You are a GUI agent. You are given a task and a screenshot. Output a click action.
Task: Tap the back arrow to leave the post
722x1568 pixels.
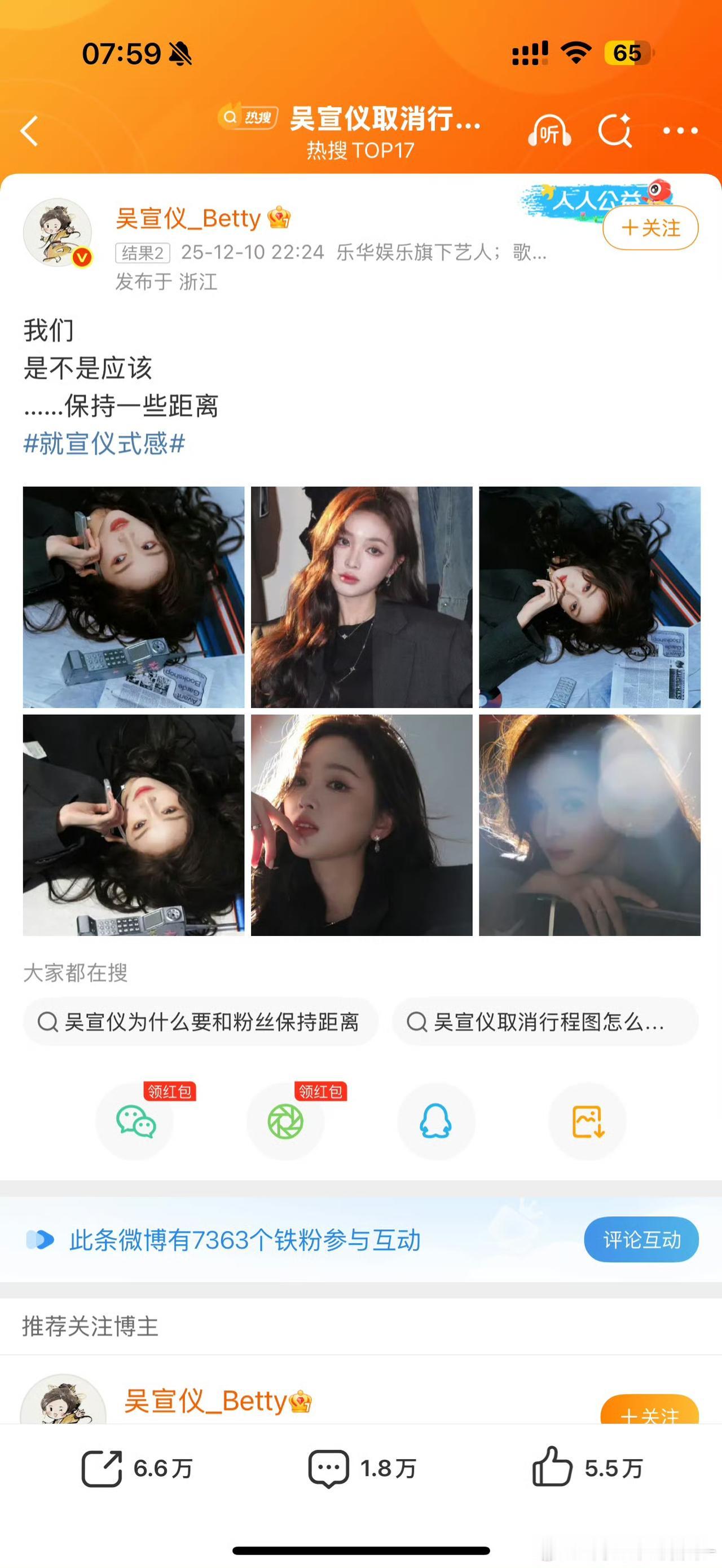point(30,130)
